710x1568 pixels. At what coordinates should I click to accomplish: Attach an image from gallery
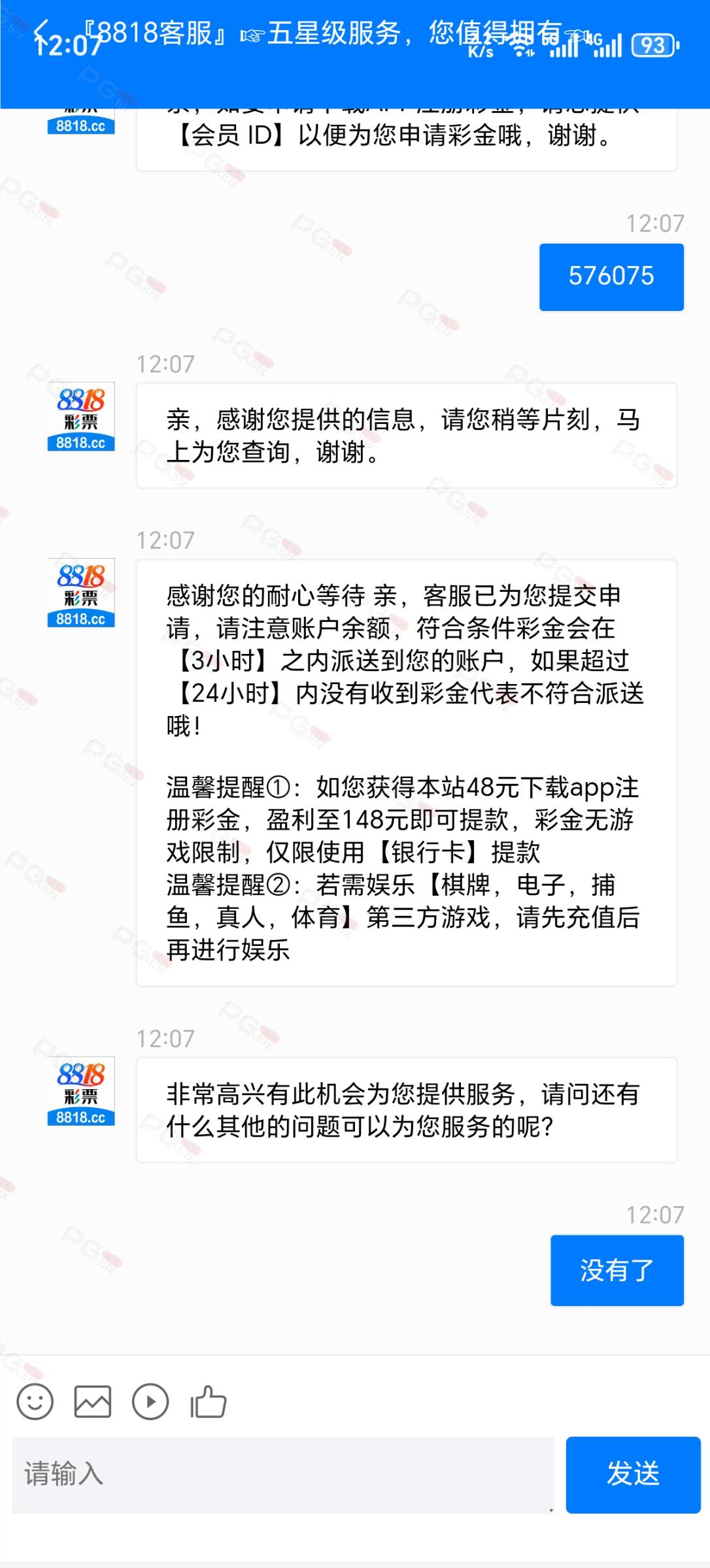pyautogui.click(x=93, y=1402)
